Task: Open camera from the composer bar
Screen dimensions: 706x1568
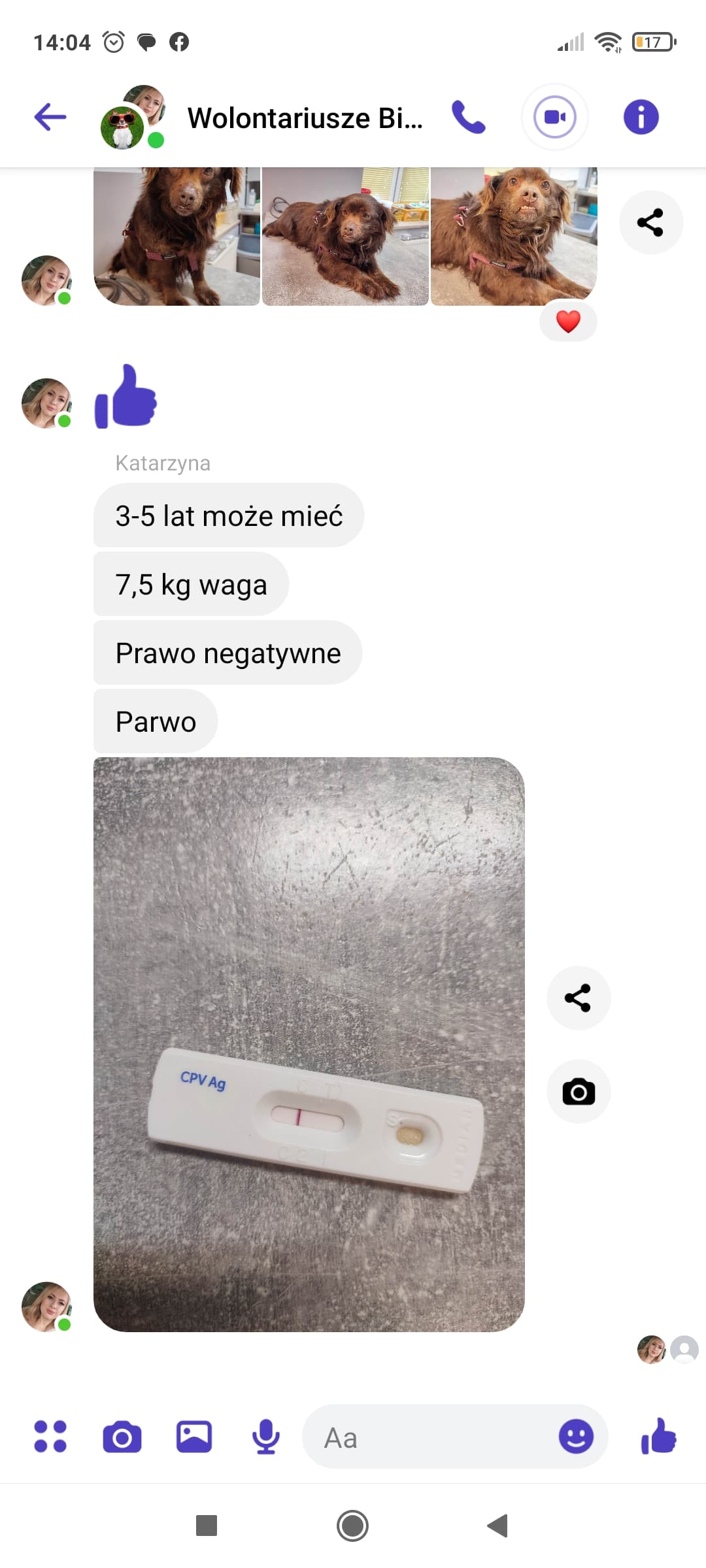Action: 122,1437
